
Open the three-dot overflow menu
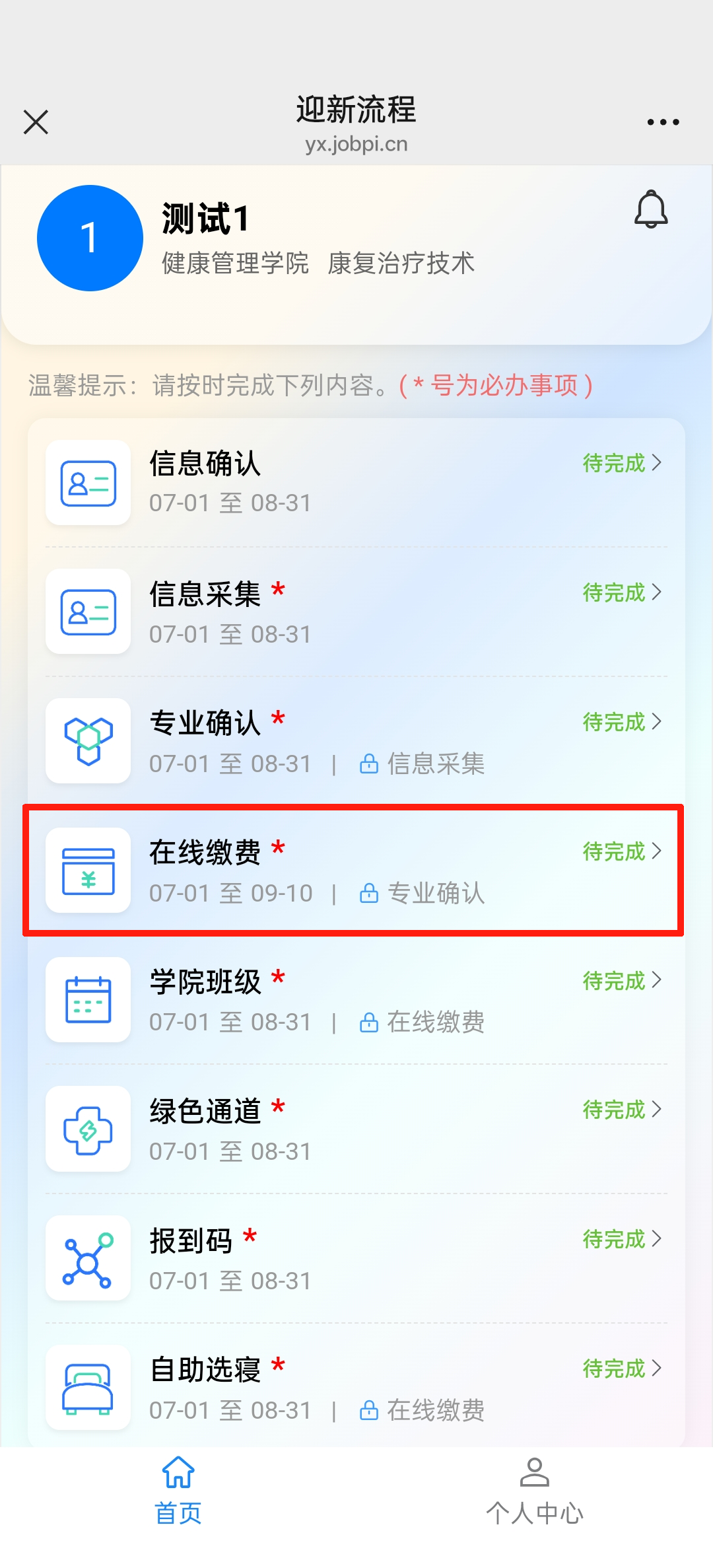point(663,122)
